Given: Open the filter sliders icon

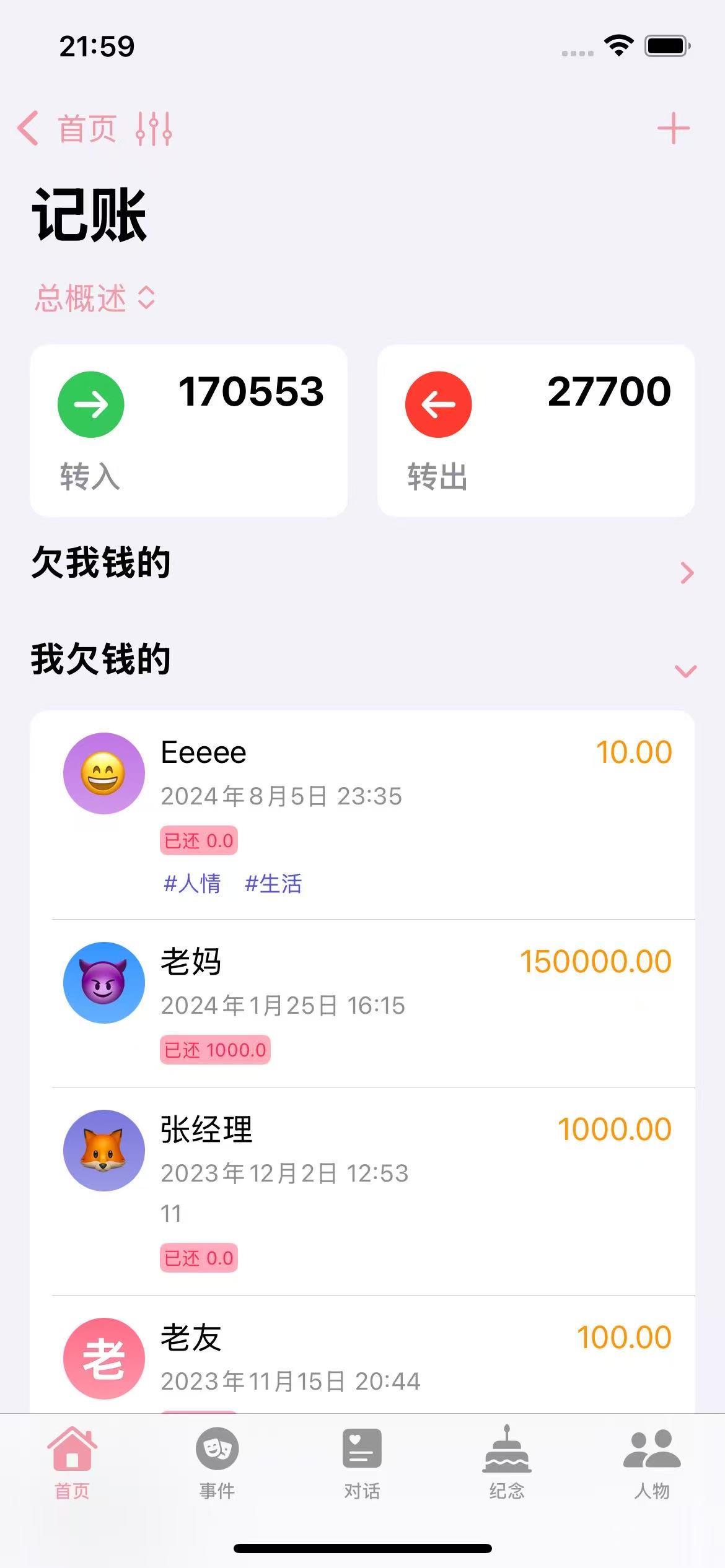Looking at the screenshot, I should [154, 129].
